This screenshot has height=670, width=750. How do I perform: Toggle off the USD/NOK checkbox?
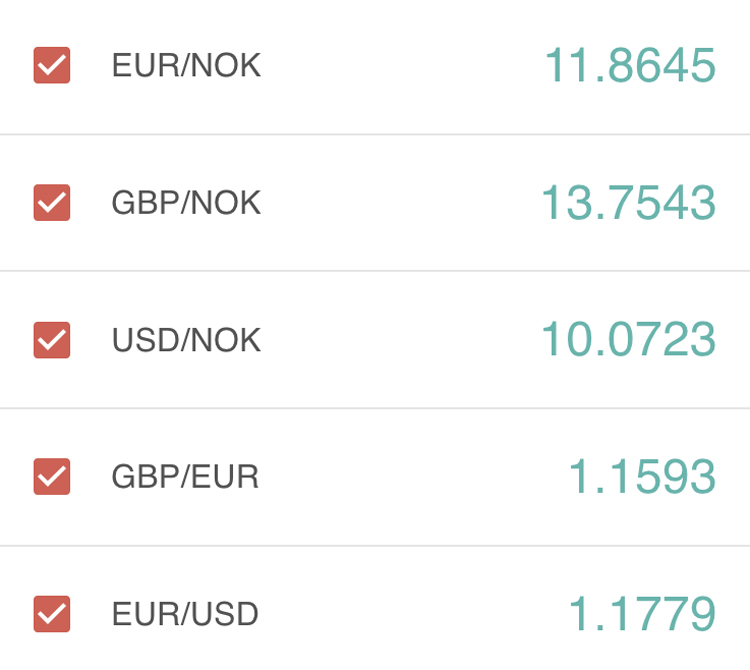click(52, 340)
